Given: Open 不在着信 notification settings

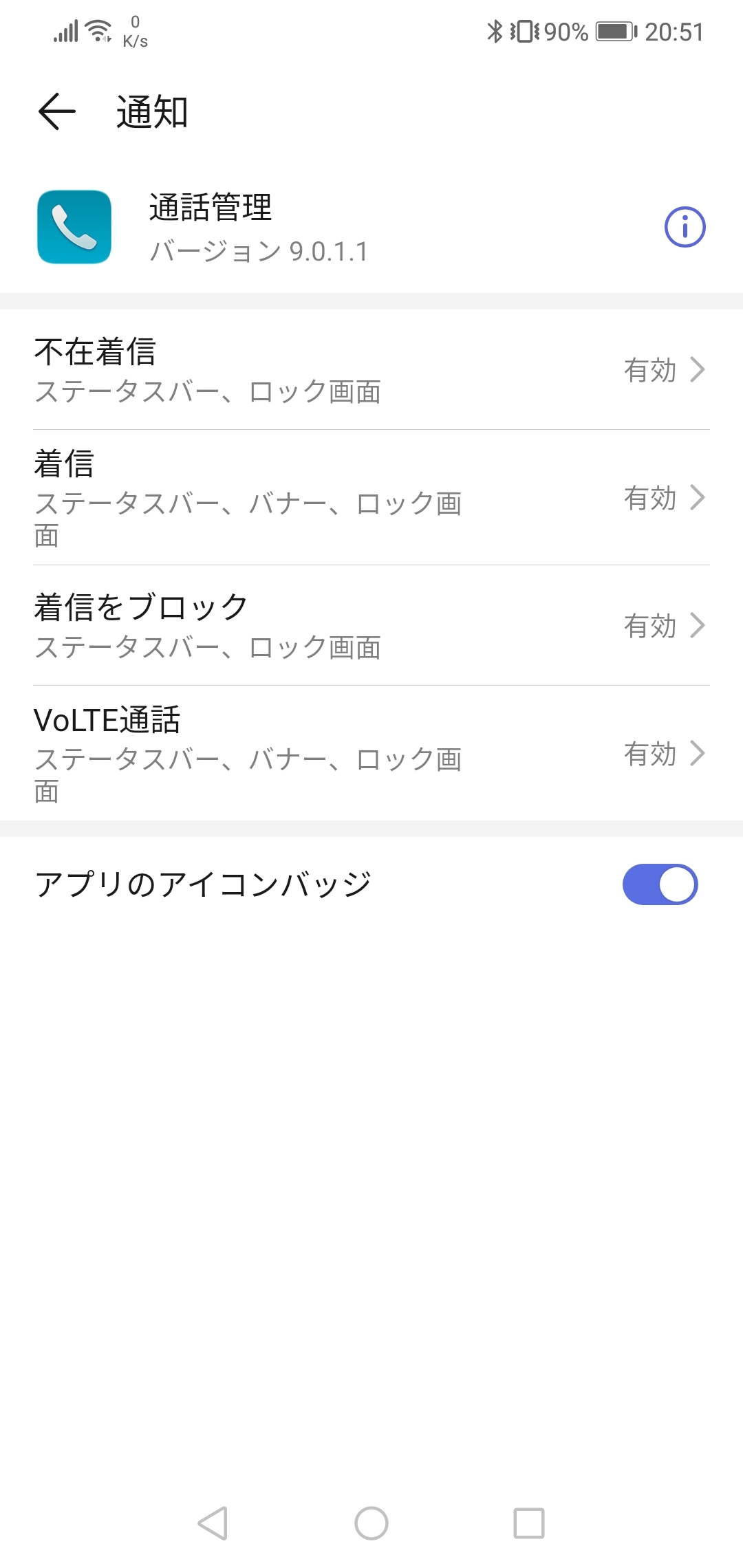Looking at the screenshot, I should point(371,370).
